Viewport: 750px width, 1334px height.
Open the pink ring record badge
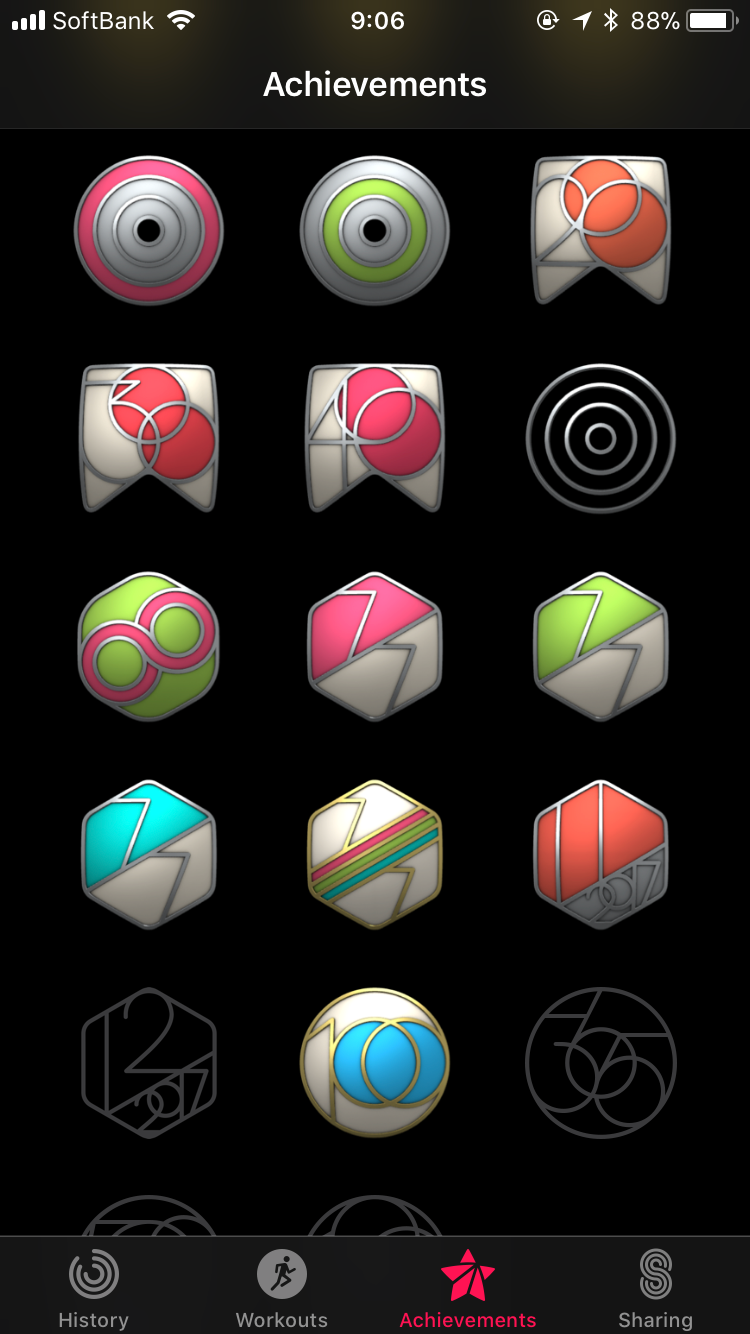tap(149, 231)
